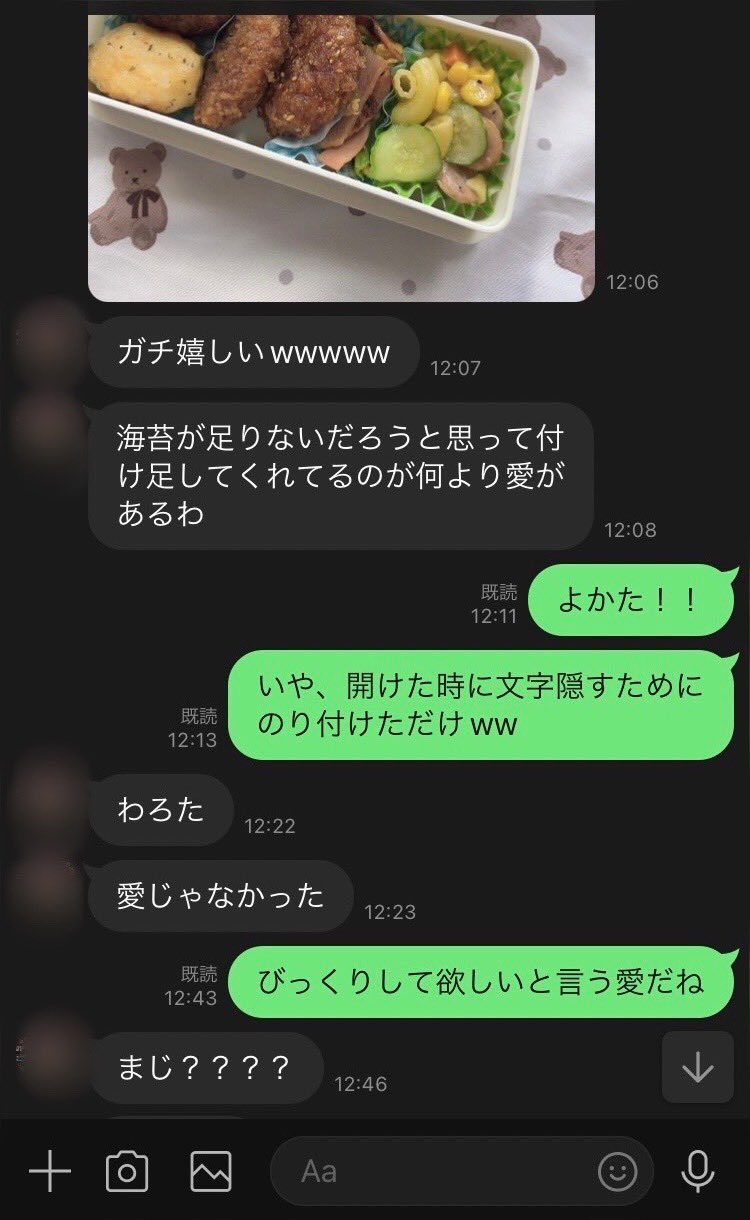
Task: Tap the Aa message input field
Action: (x=420, y=1169)
